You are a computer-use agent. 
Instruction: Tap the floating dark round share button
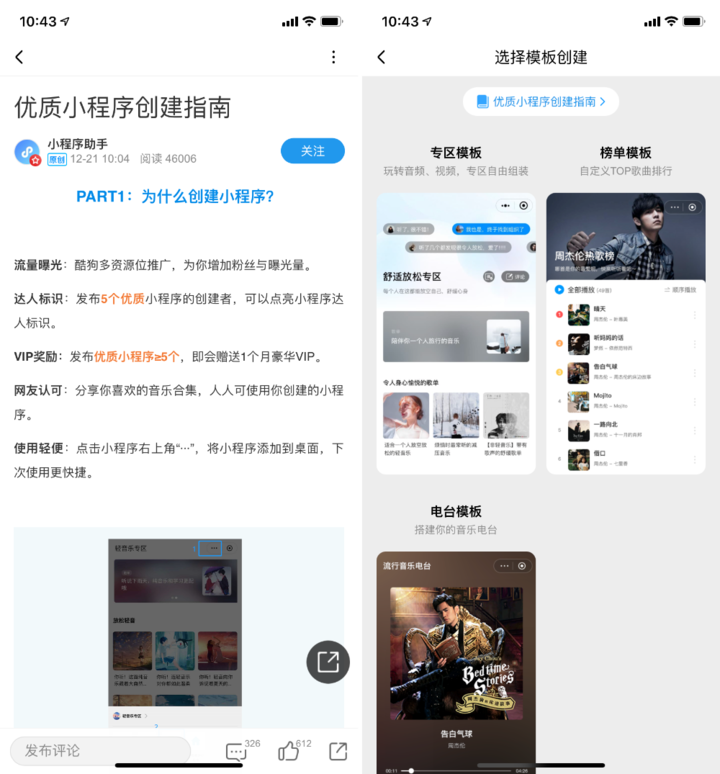tap(327, 661)
